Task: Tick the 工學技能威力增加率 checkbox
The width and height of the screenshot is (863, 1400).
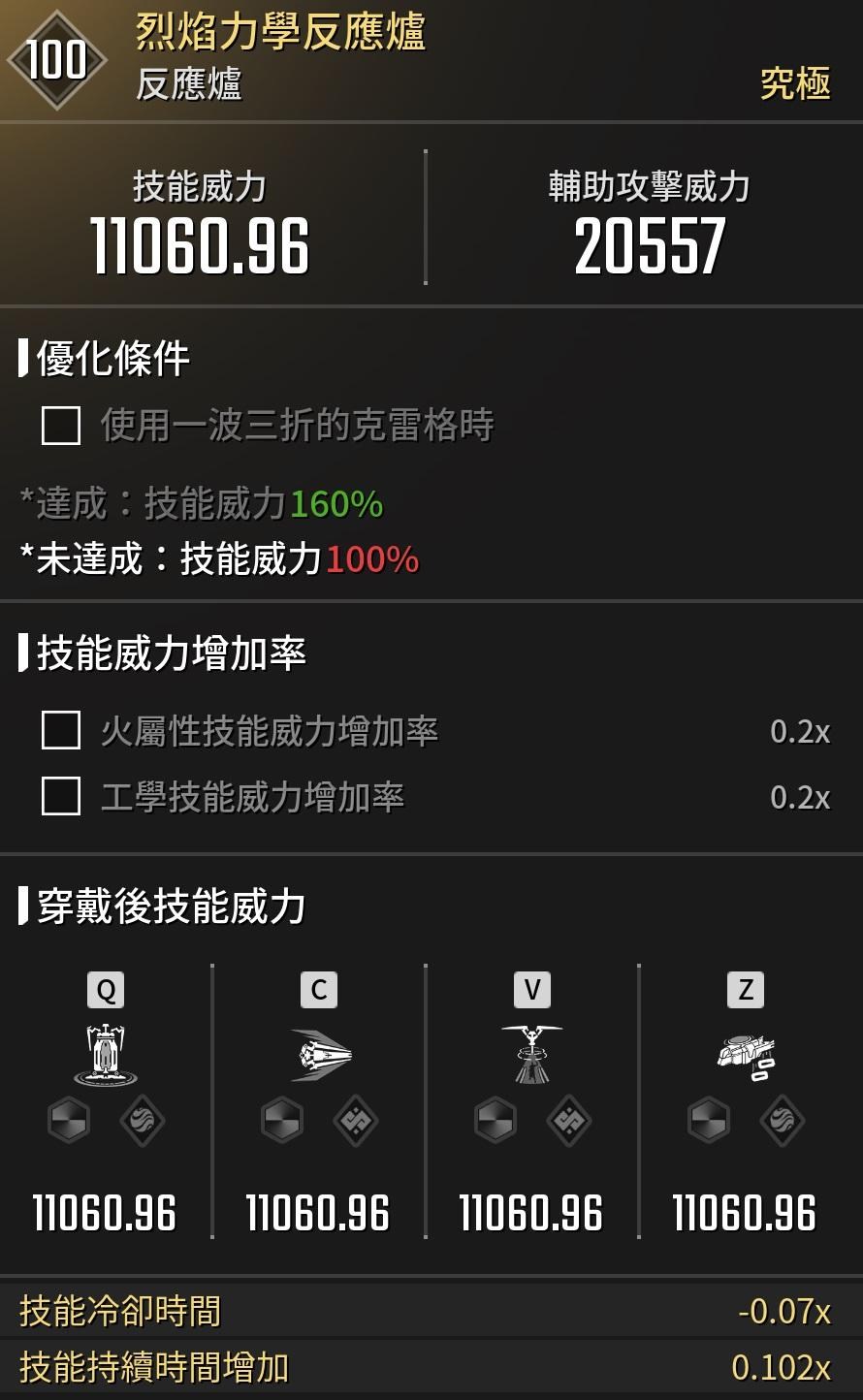Action: click(60, 797)
